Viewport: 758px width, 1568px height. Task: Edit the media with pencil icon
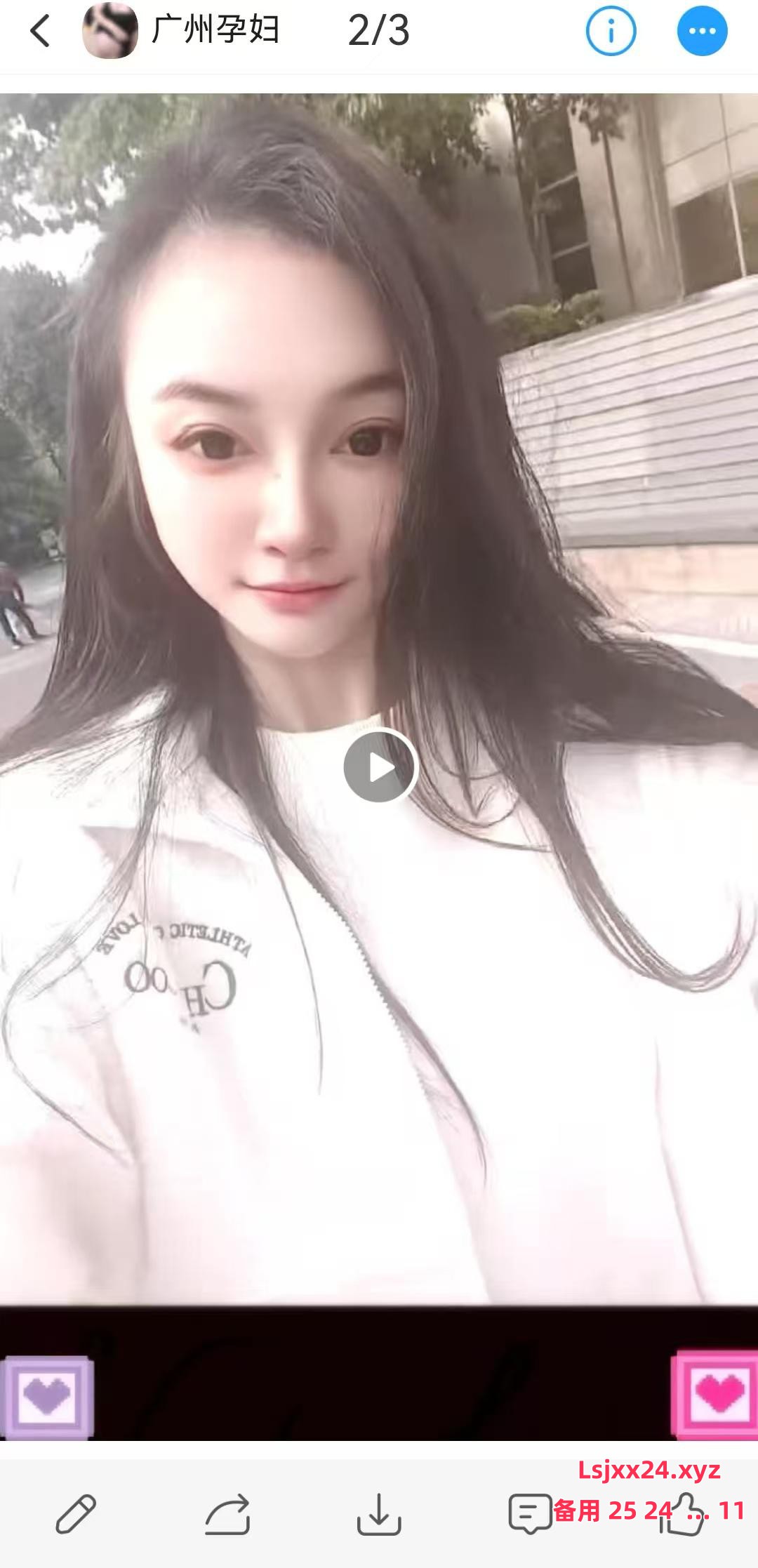point(76,1514)
